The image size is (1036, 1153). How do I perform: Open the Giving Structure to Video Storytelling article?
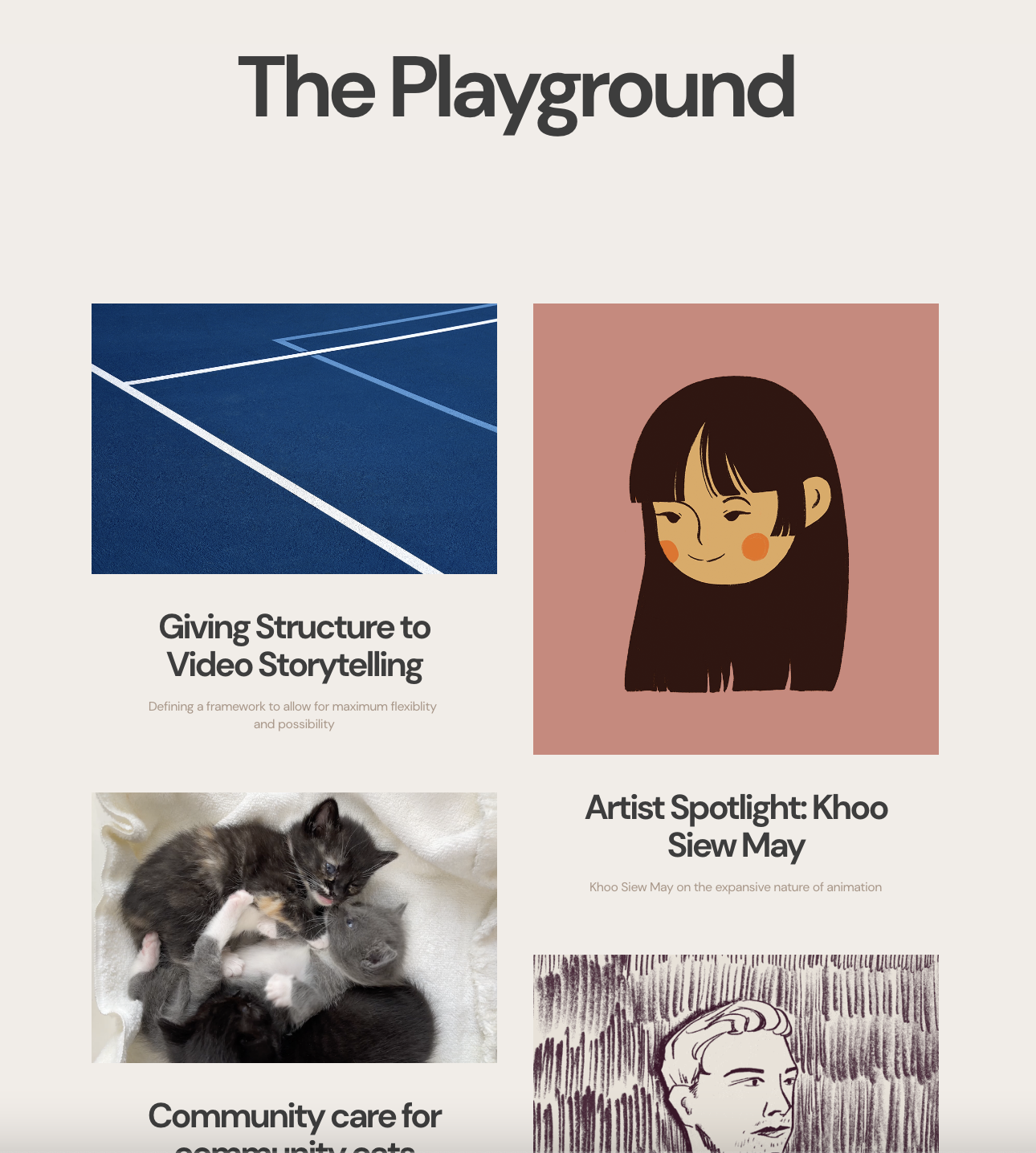click(294, 646)
